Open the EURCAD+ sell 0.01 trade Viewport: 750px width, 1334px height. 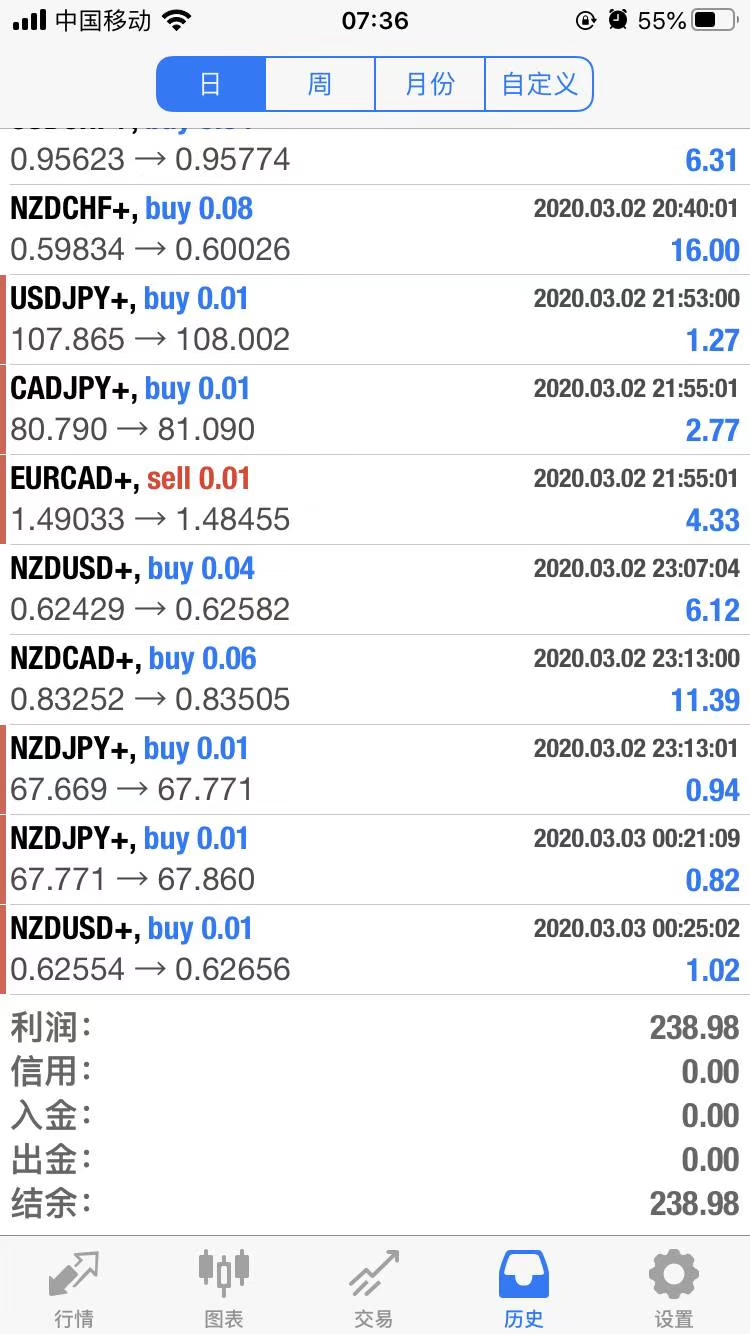point(375,500)
